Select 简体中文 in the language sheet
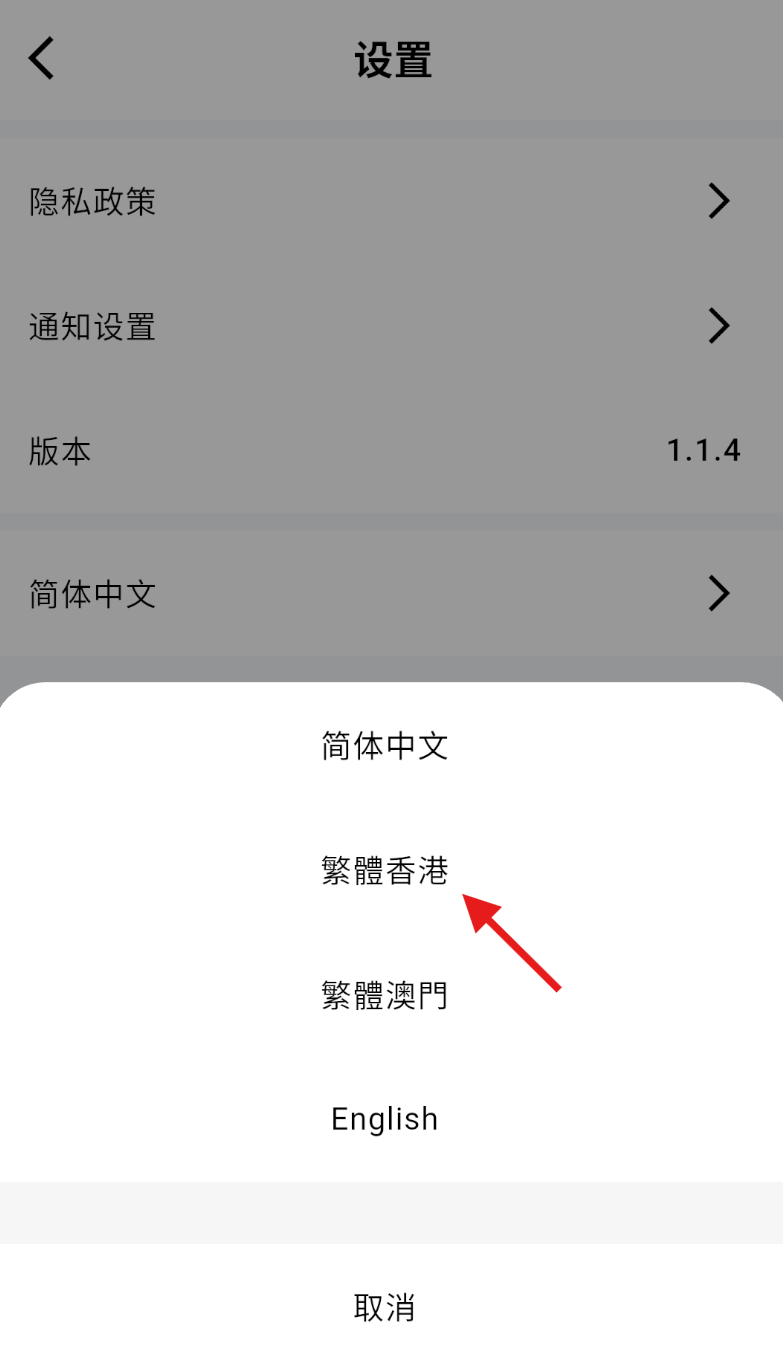The height and width of the screenshot is (1351, 783). [385, 746]
